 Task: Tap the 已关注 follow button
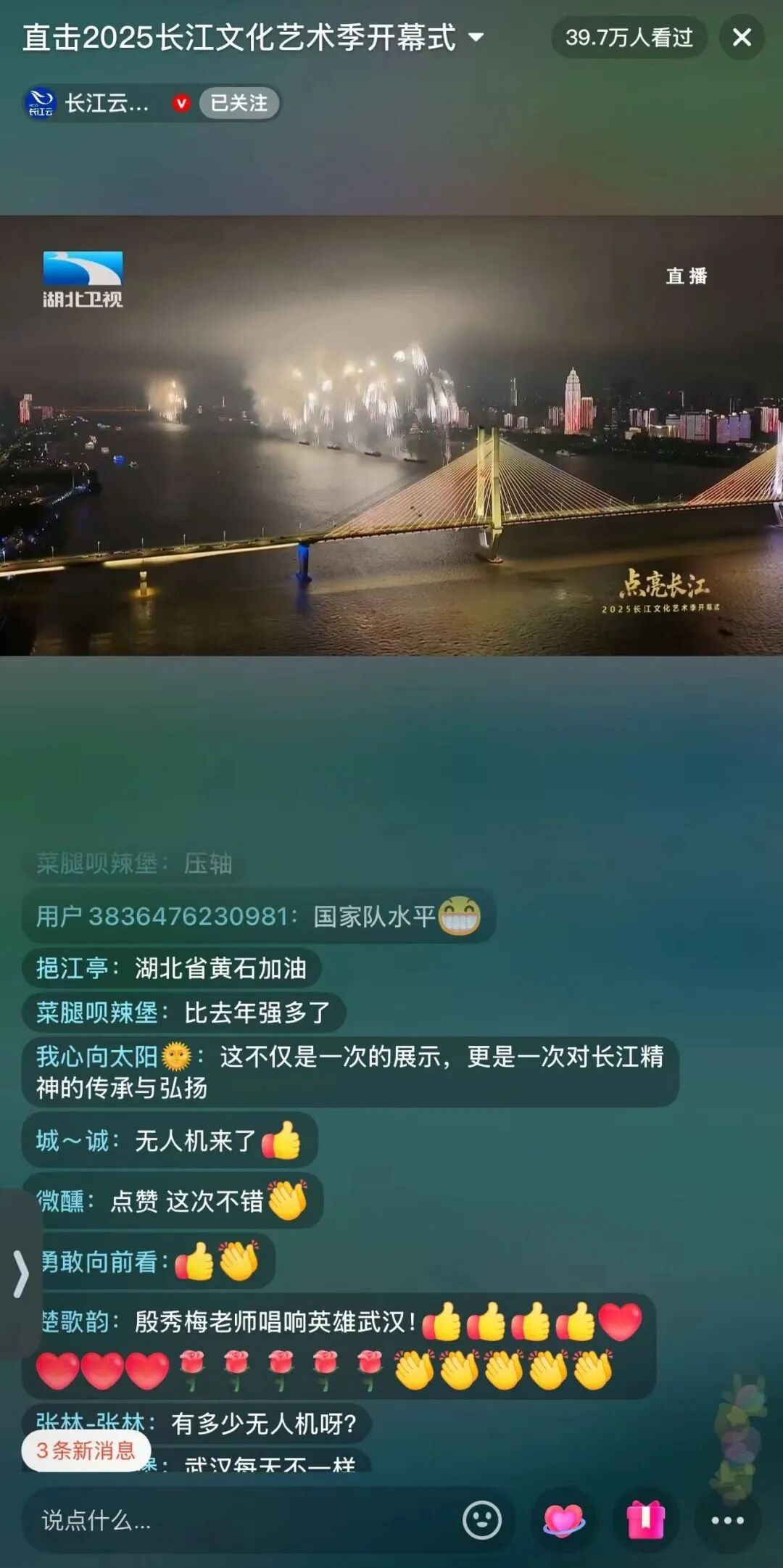point(239,104)
